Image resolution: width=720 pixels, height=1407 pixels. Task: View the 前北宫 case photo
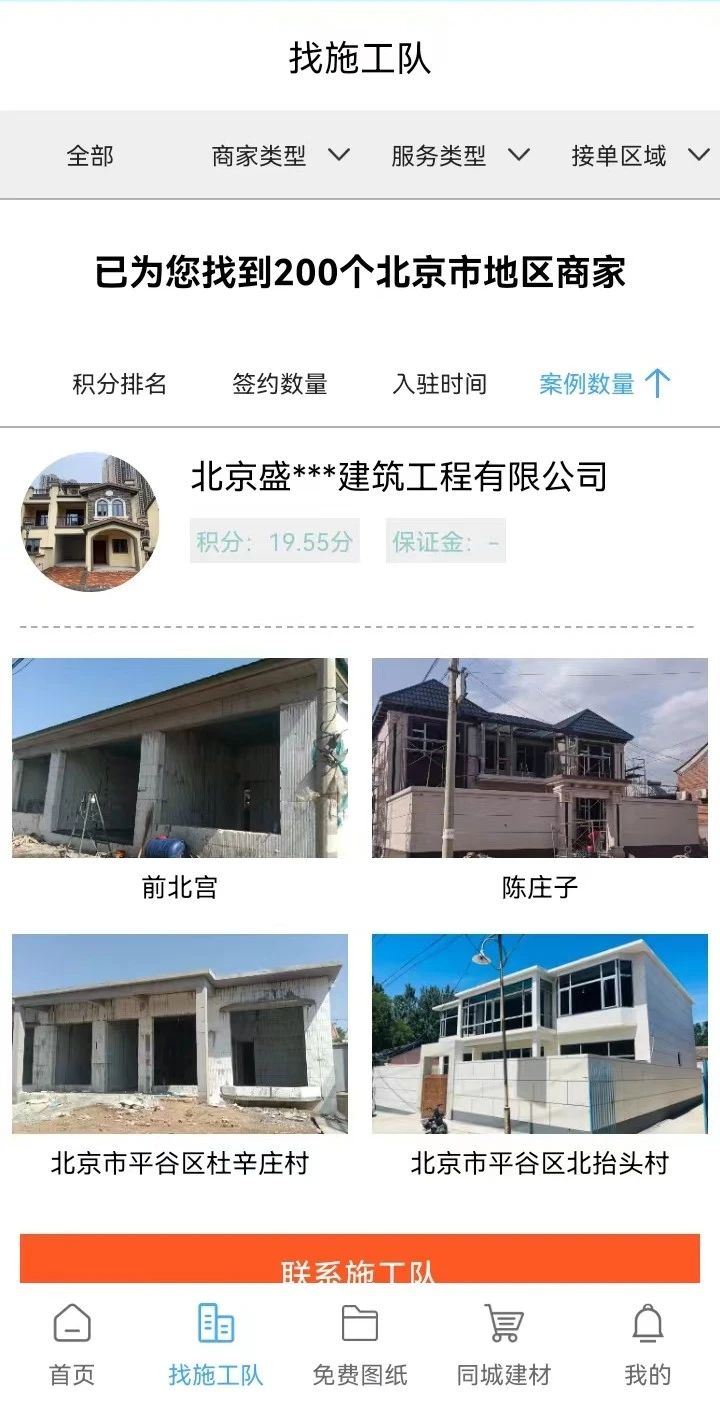click(x=180, y=758)
